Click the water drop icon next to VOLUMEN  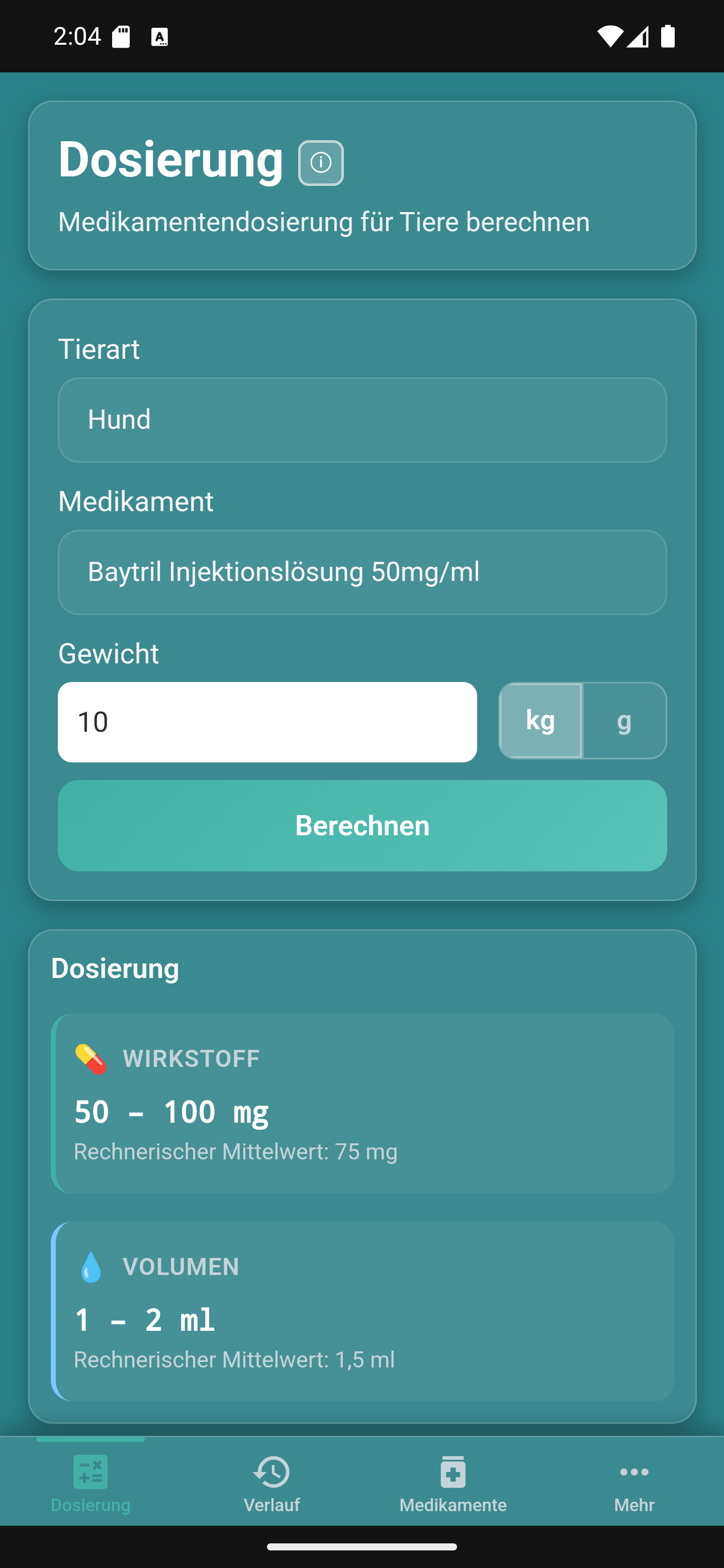click(93, 1266)
